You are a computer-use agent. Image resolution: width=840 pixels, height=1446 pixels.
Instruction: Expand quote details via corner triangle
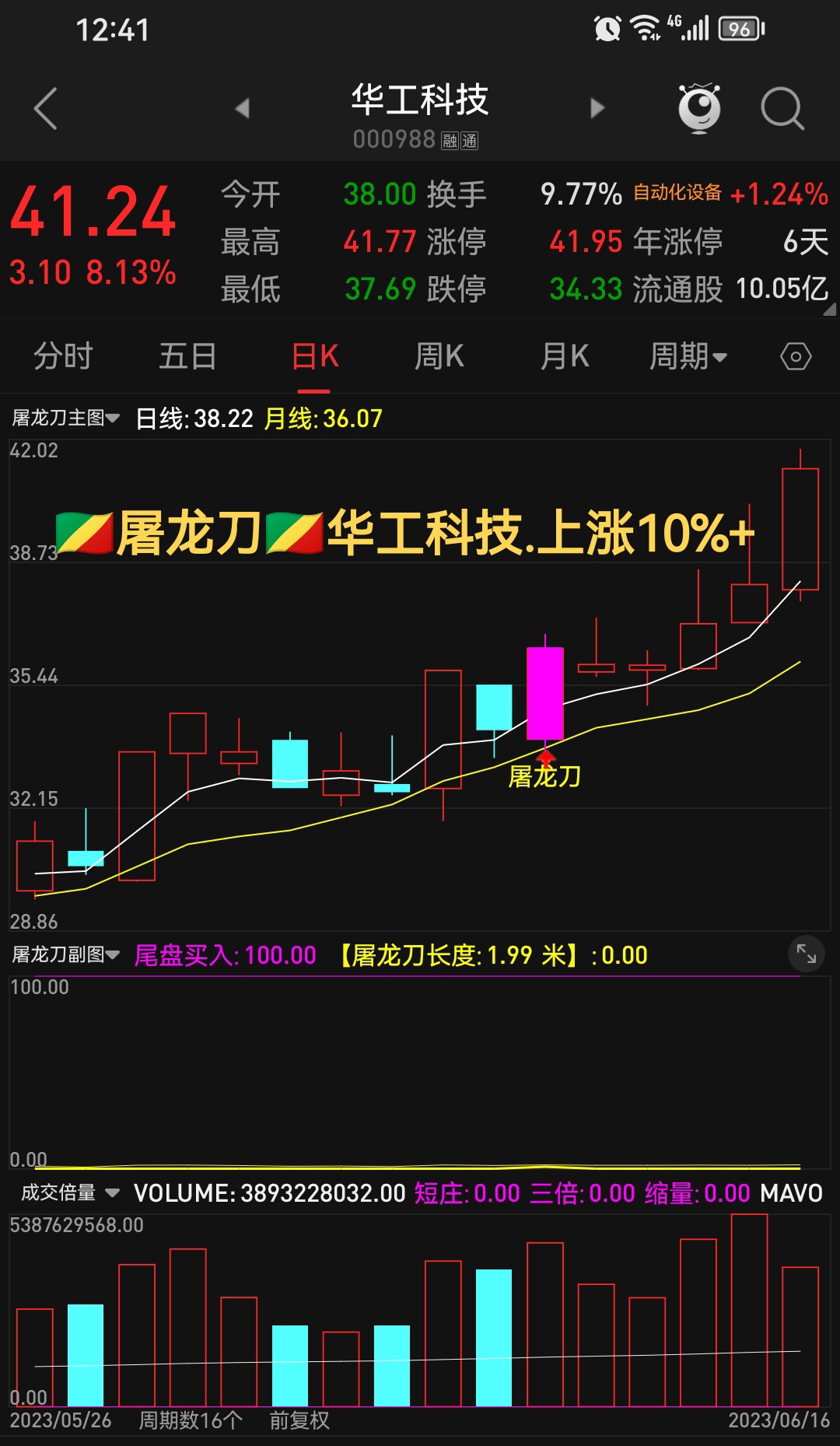(x=829, y=309)
